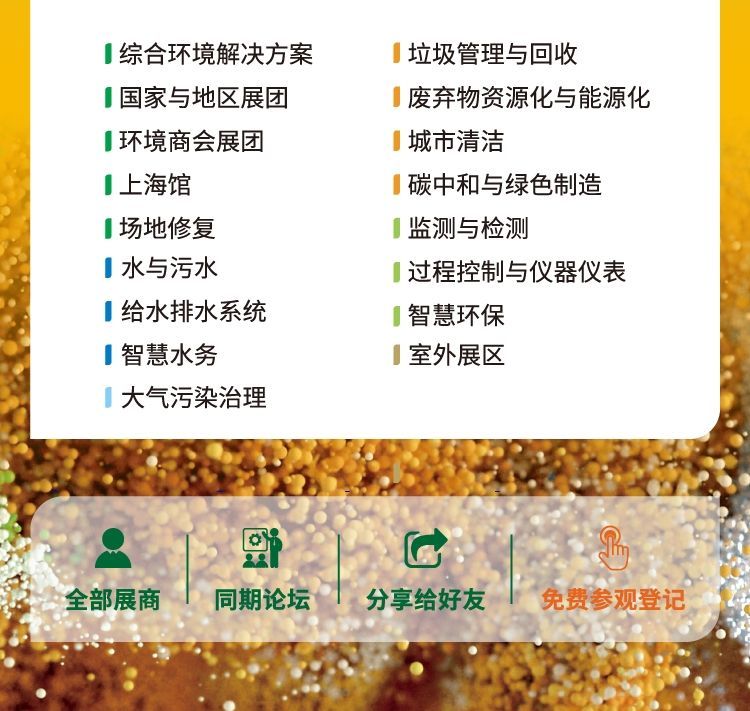
Task: Select 免费参观登记 to register
Action: coord(613,568)
